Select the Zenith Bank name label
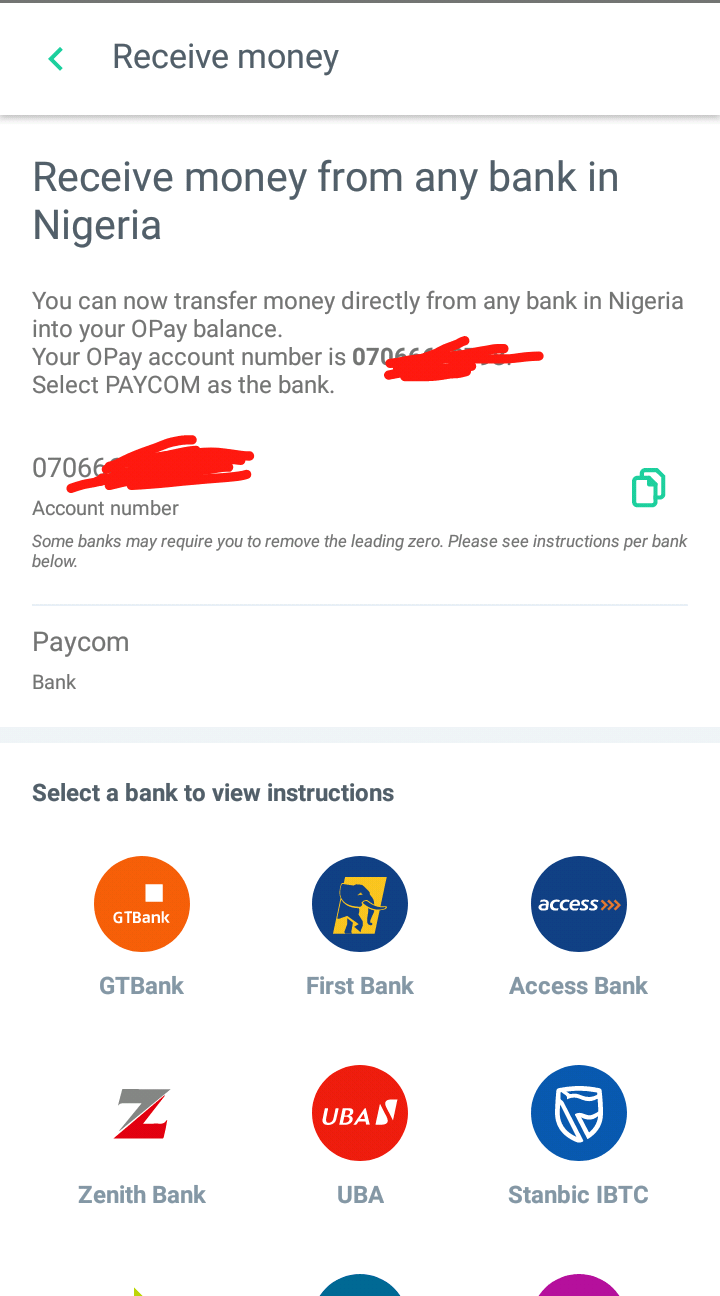Screen dimensions: 720x1296 141,1194
